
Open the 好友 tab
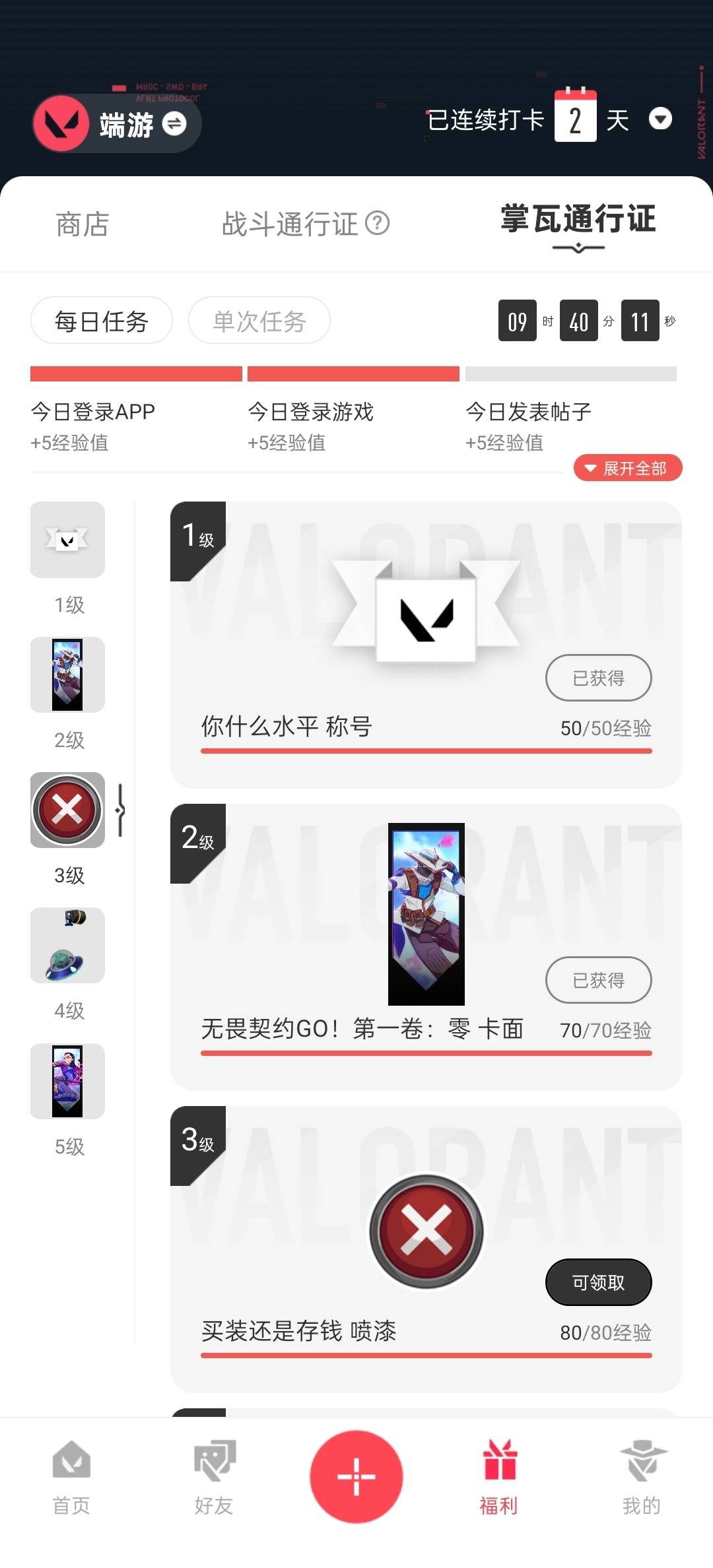tap(214, 1478)
